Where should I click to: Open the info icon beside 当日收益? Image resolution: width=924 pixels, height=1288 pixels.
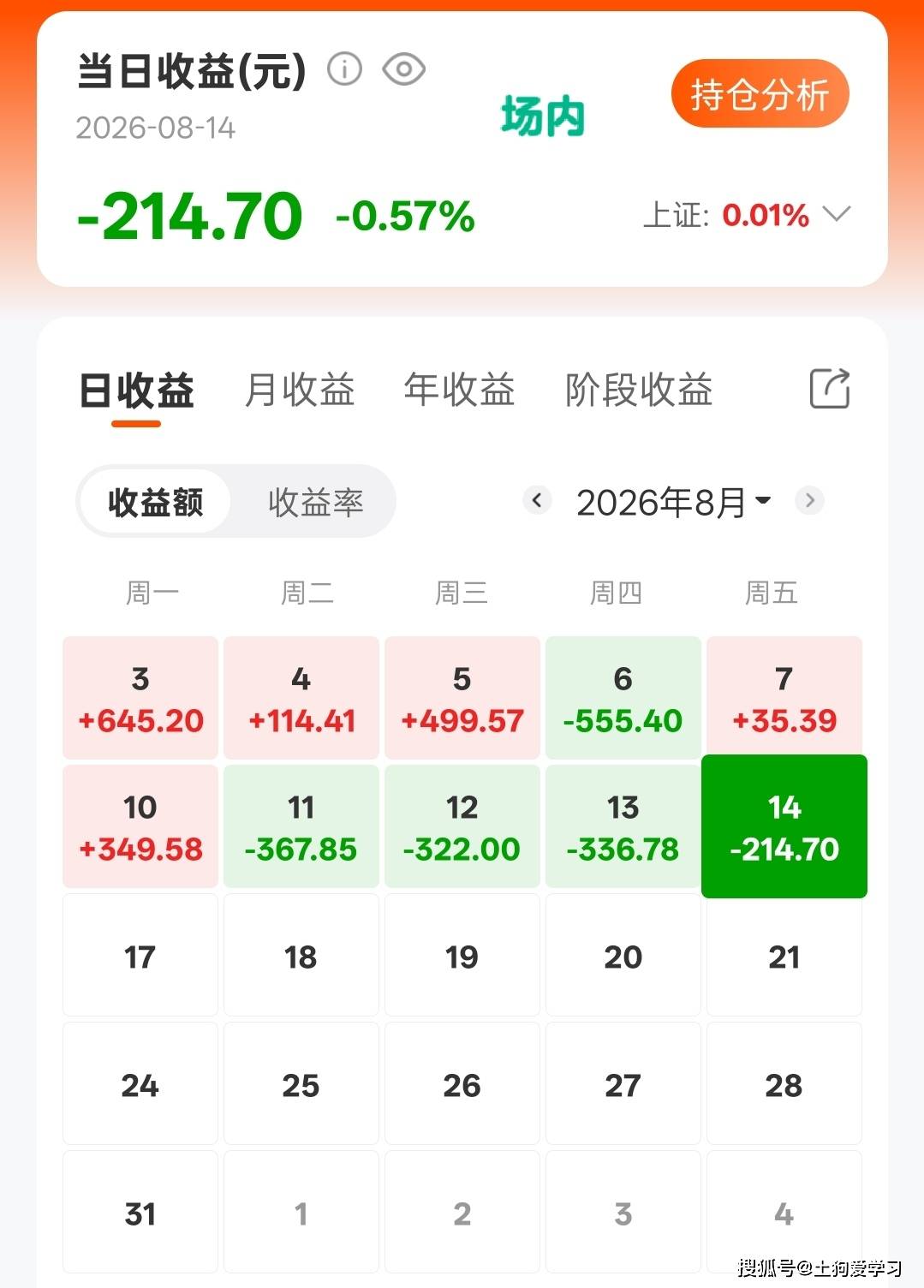point(345,69)
